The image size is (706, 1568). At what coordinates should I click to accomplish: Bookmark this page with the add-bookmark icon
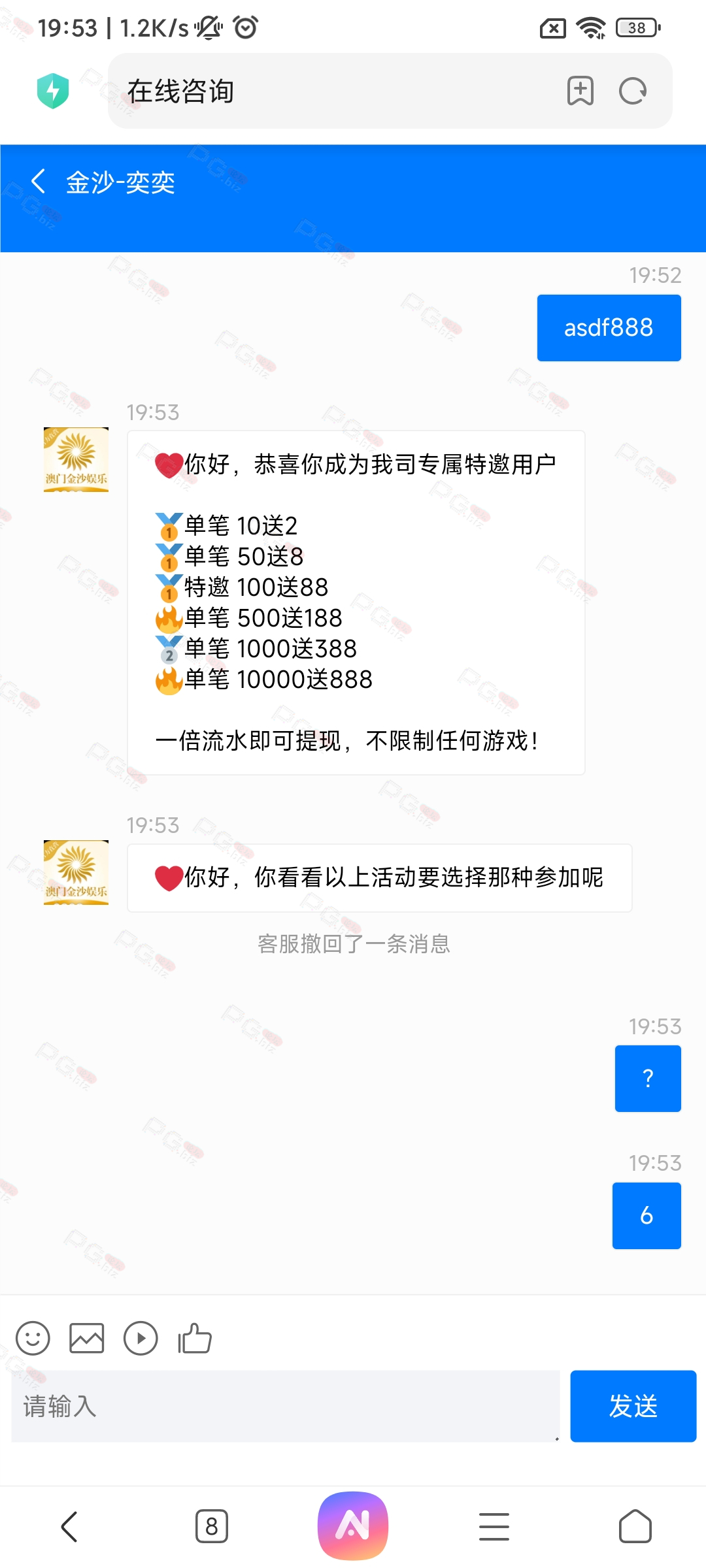[580, 91]
